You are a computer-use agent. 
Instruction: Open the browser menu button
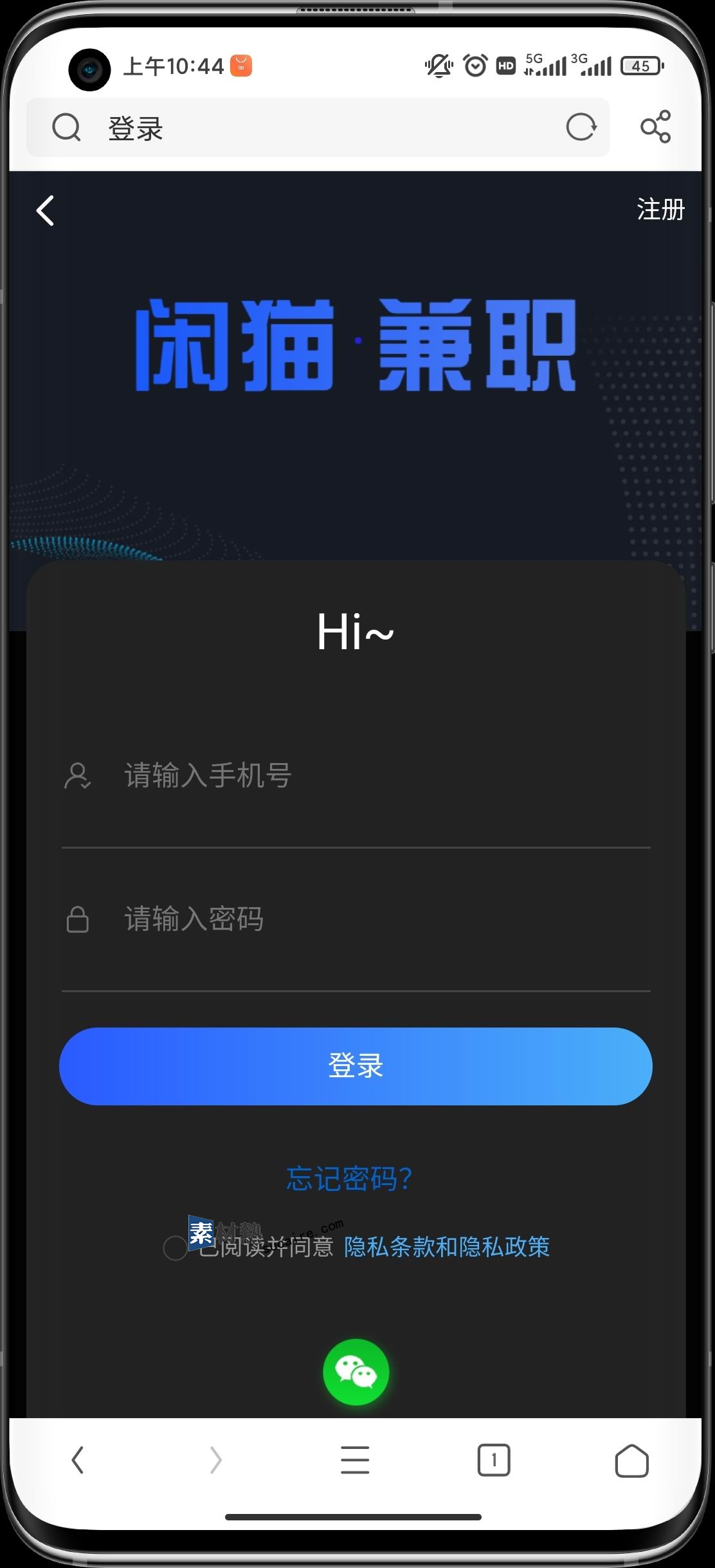pyautogui.click(x=355, y=1460)
